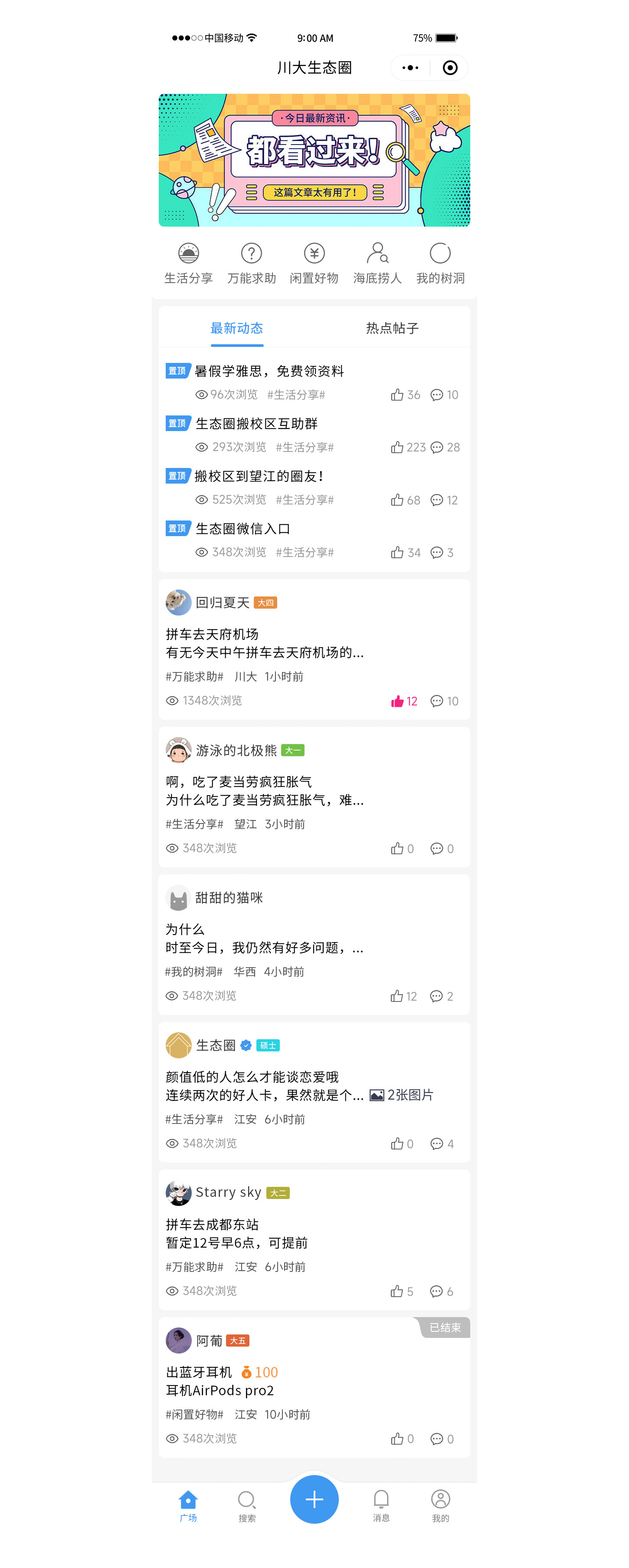Open 生态圈's post 颜值低的人怎么才能谈恋爱哦
629x1568 pixels.
(252, 1077)
